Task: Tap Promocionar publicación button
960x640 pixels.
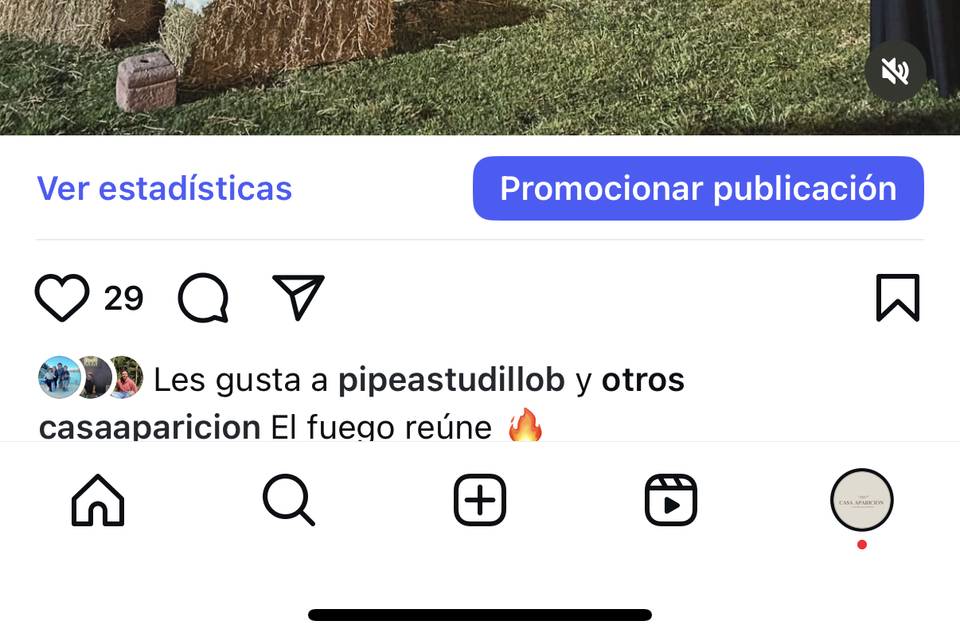Action: (698, 188)
